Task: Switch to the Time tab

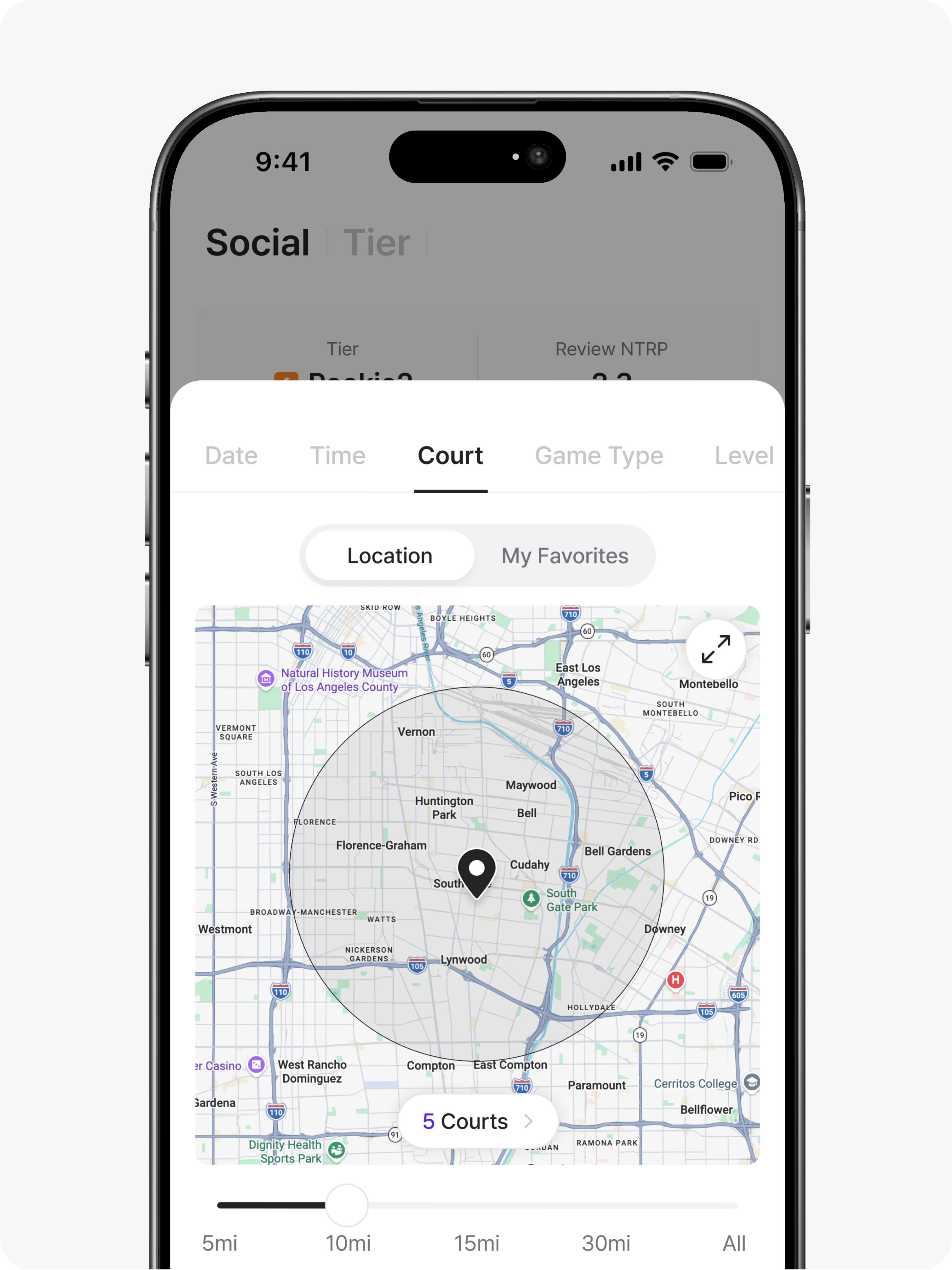Action: point(337,456)
